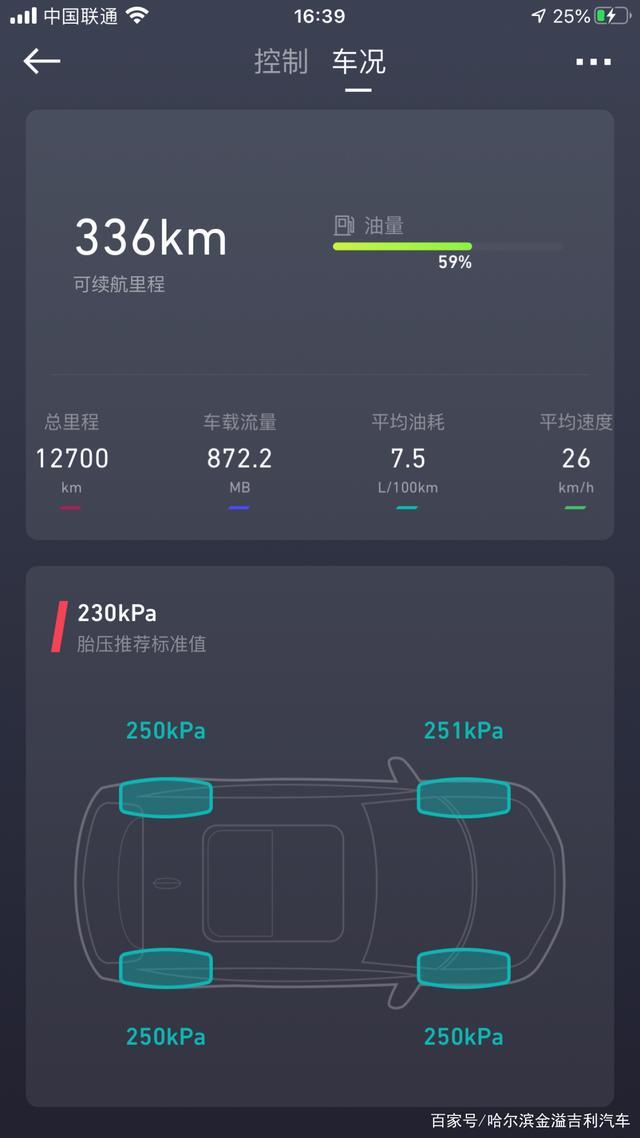This screenshot has height=1138, width=640.
Task: Go back with the arrow icon
Action: pyautogui.click(x=42, y=62)
